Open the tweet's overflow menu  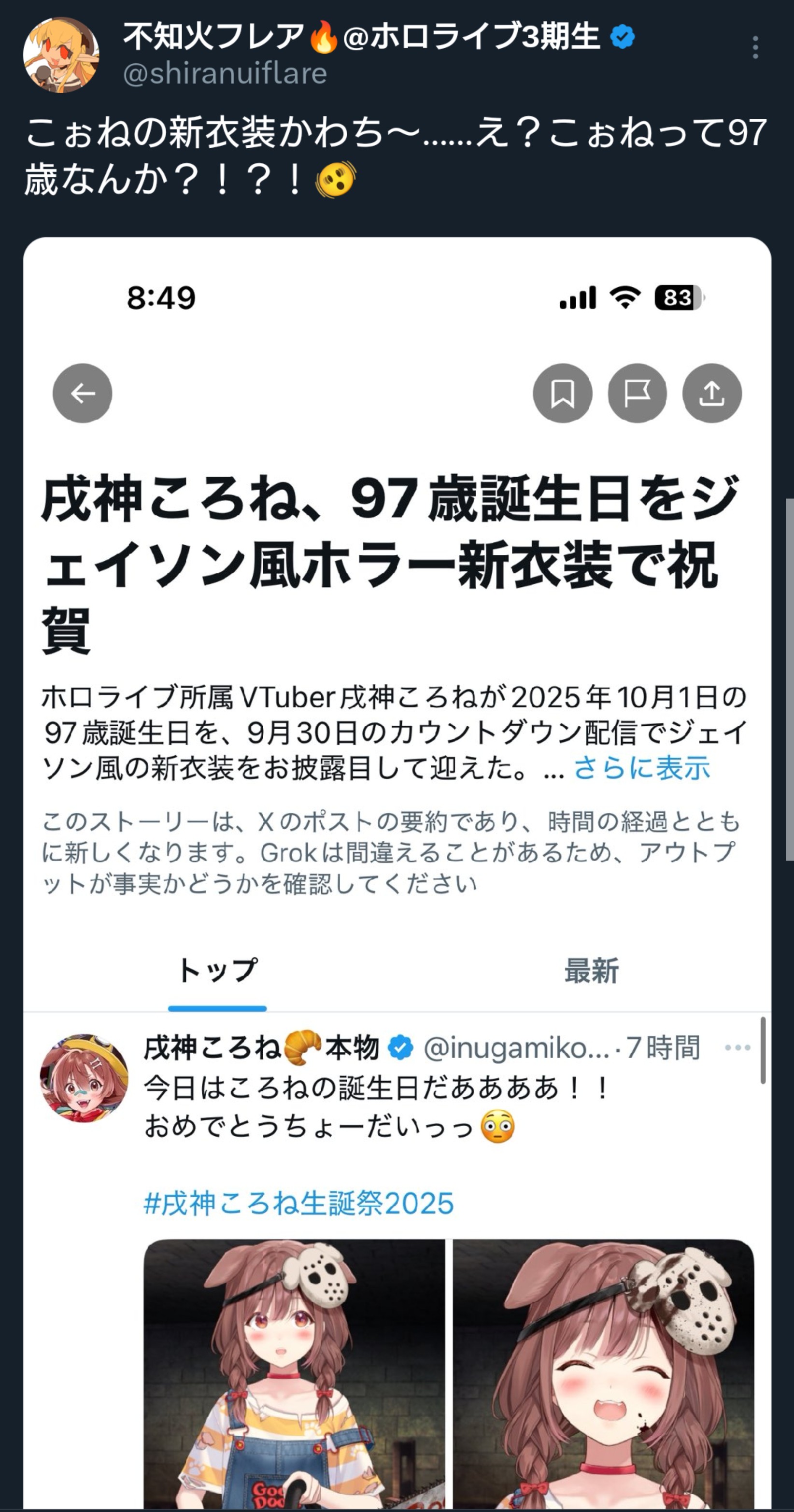tap(755, 47)
